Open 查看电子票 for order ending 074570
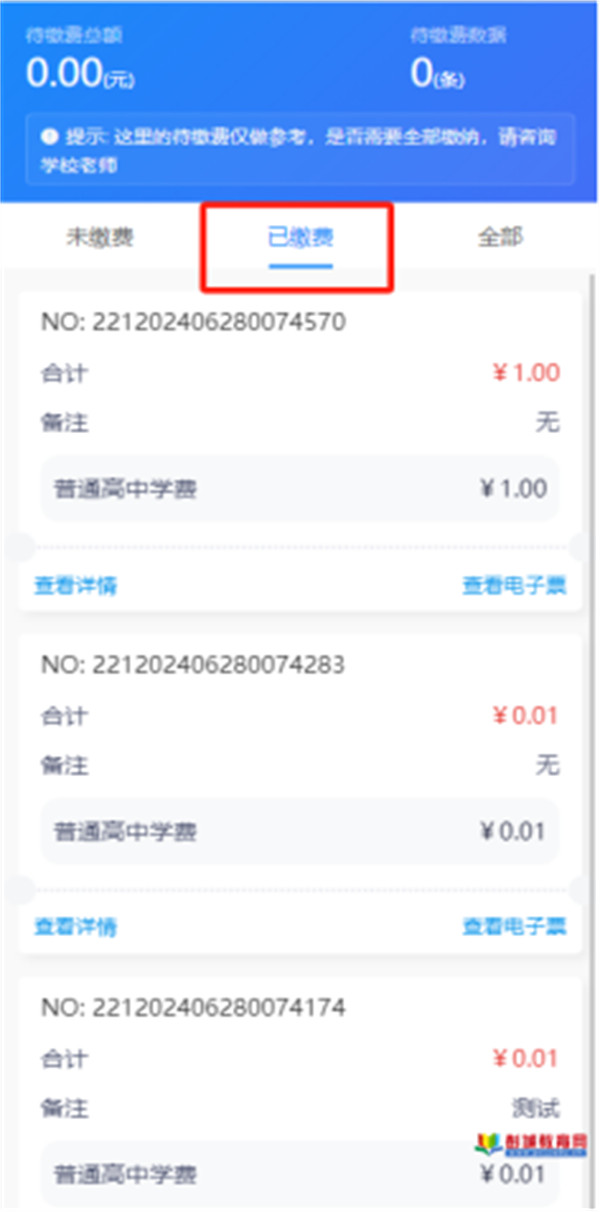The image size is (600, 1212). [514, 585]
